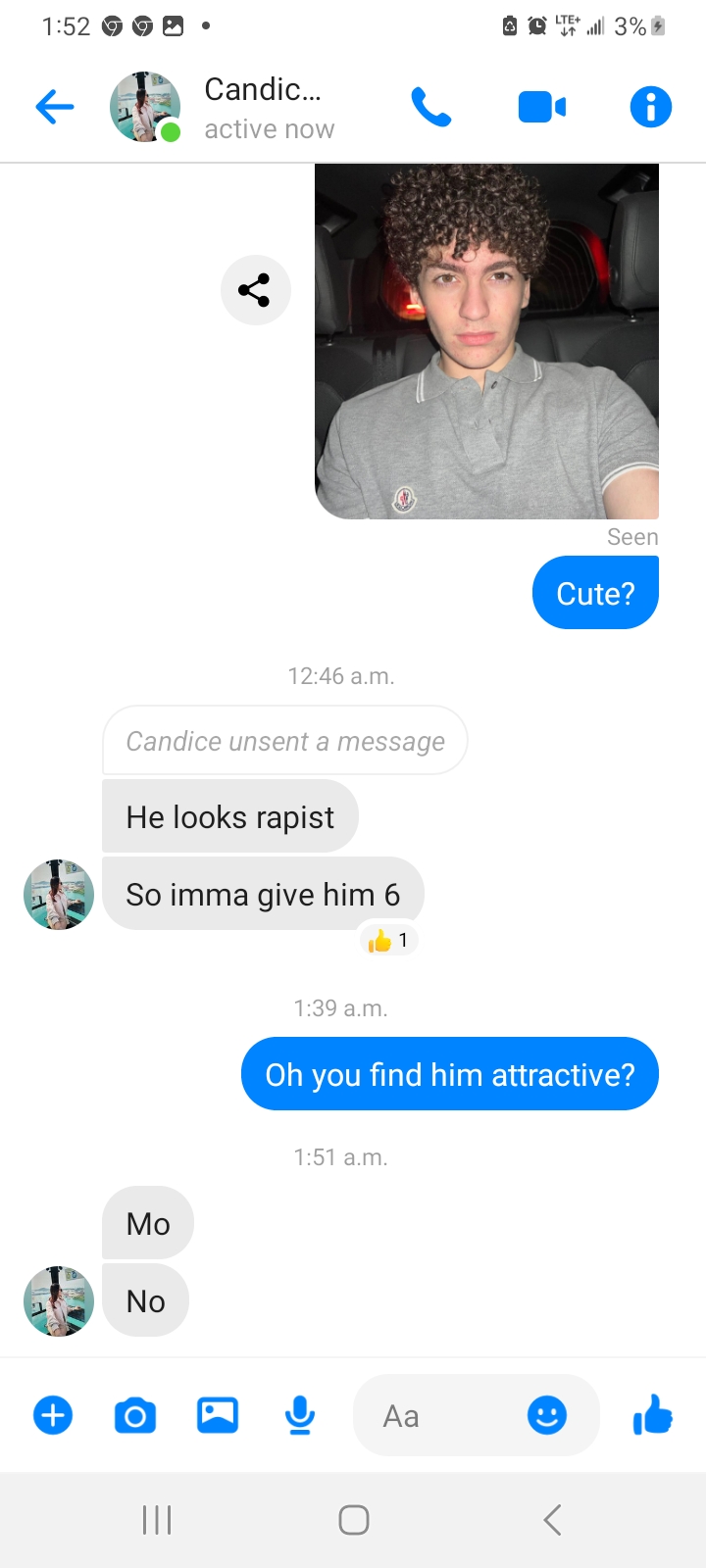Open conversation info details
The width and height of the screenshot is (706, 1568).
[x=651, y=107]
